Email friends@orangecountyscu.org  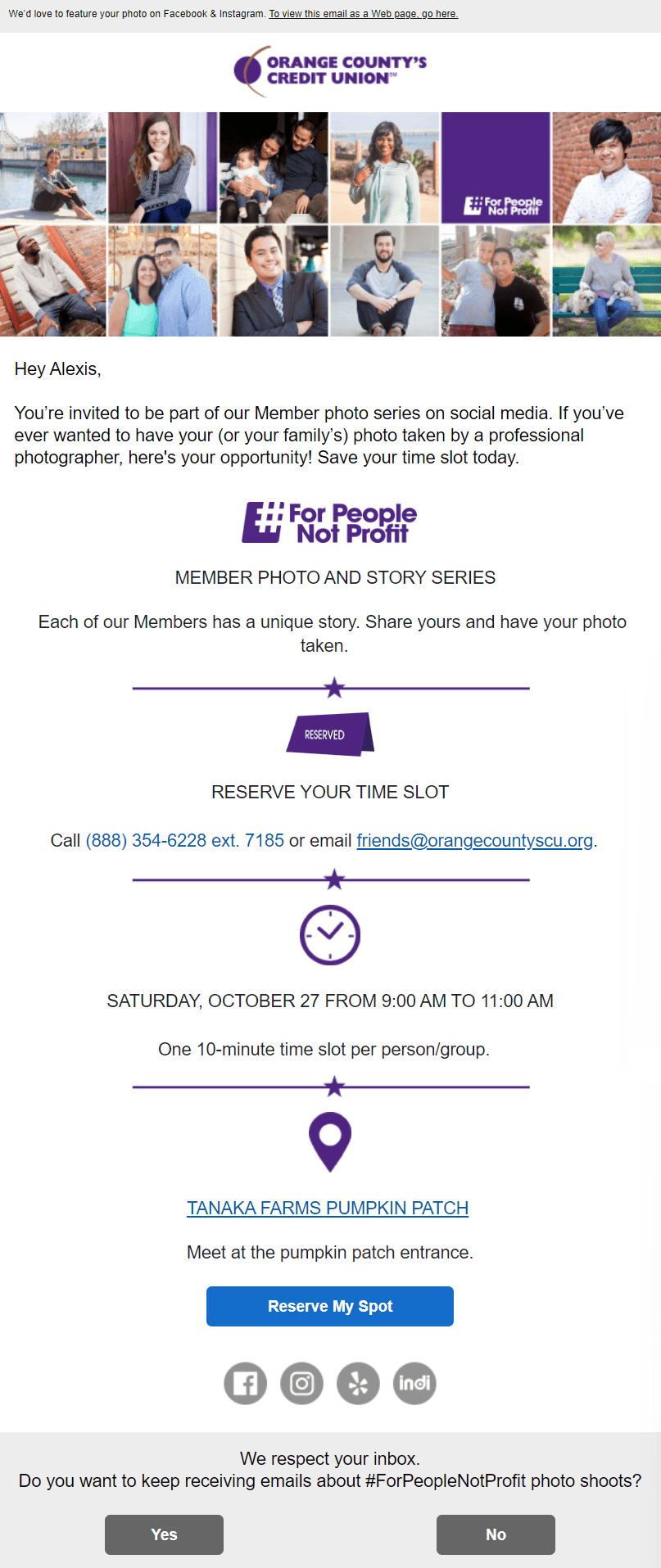[x=474, y=841]
